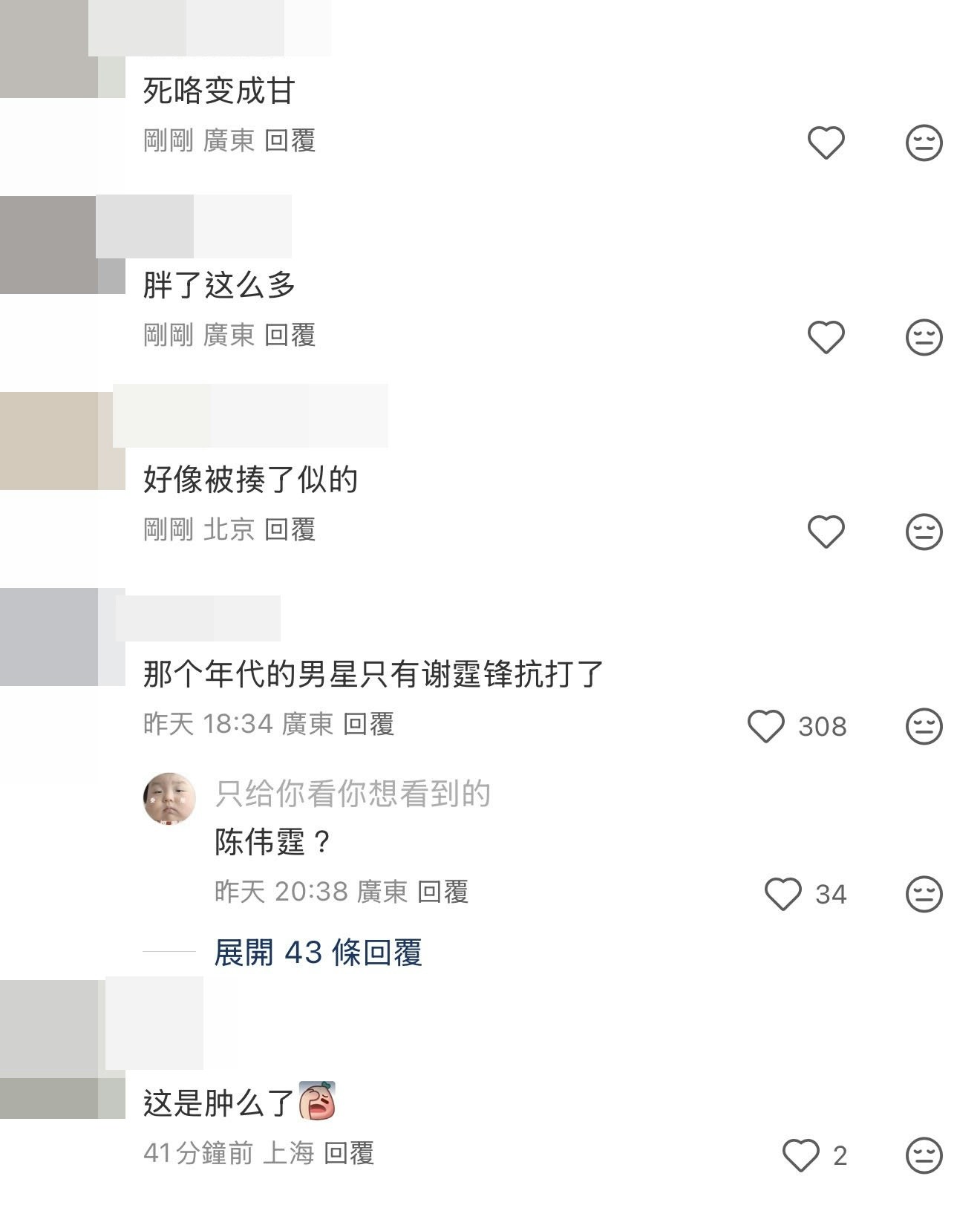Like the reply 陈伟霆？
Screen dimensions: 980x1205
(783, 894)
